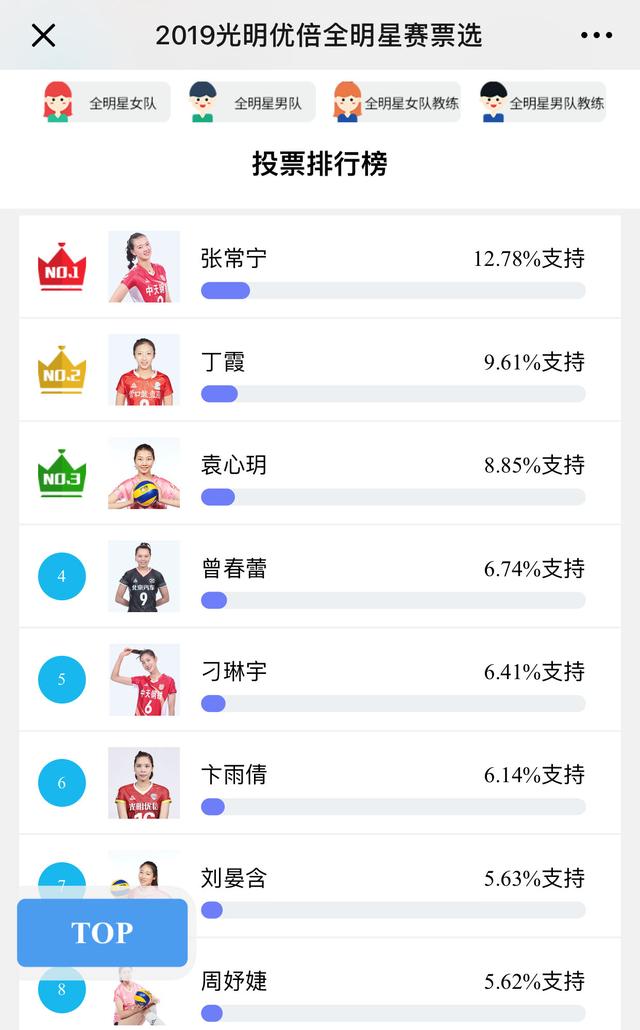This screenshot has height=1030, width=640.
Task: View 袁心玥's ranking entry
Action: [x=320, y=473]
